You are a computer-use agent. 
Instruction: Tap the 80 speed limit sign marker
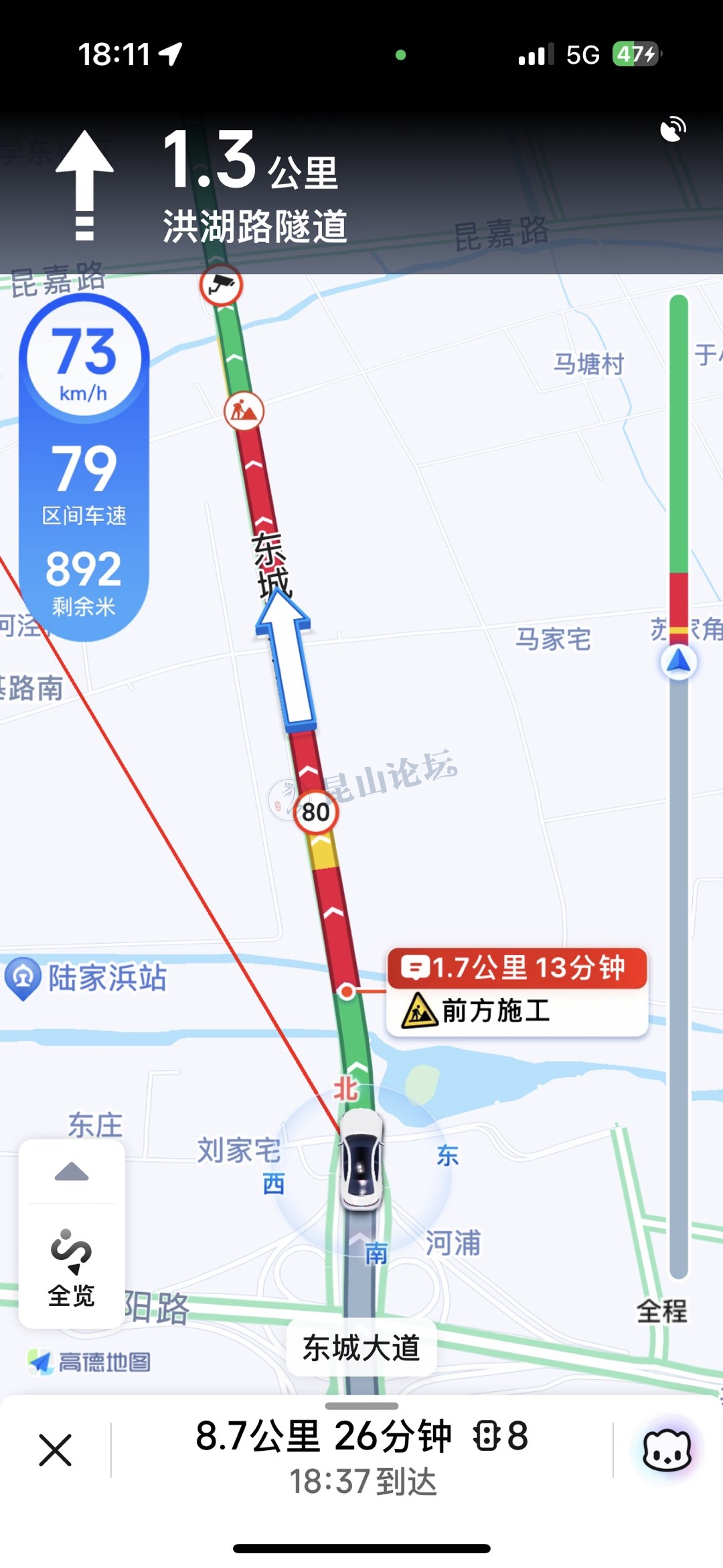click(x=316, y=812)
